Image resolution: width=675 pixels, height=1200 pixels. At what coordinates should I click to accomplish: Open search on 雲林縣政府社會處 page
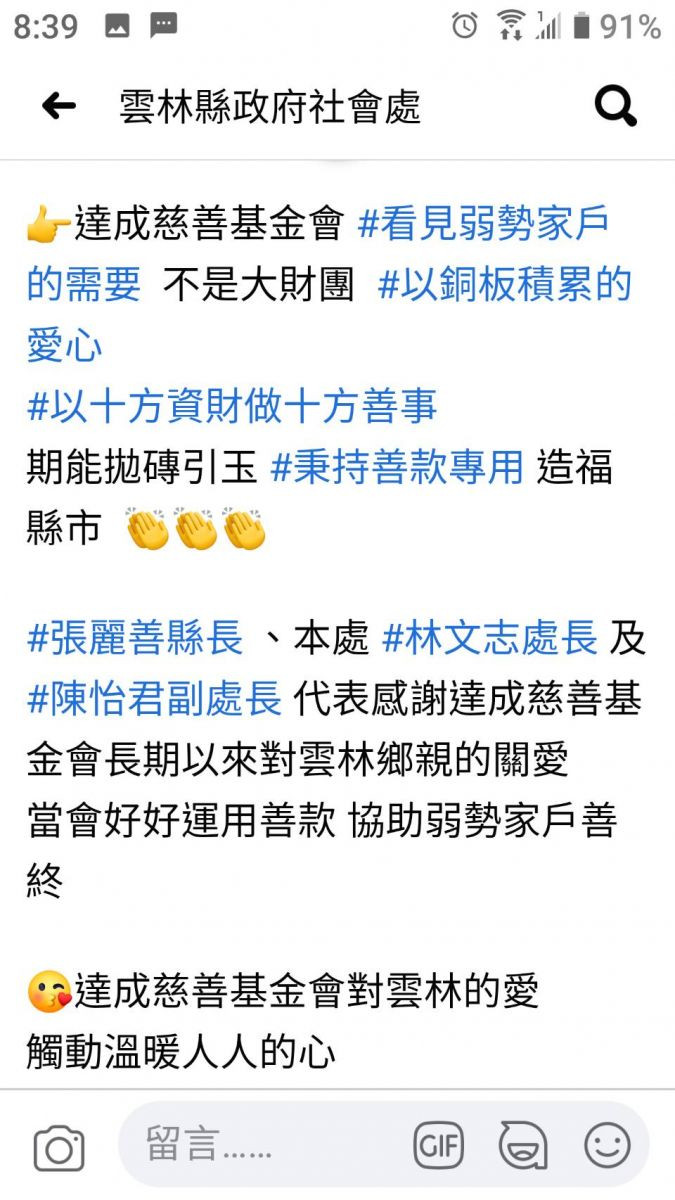pos(615,105)
